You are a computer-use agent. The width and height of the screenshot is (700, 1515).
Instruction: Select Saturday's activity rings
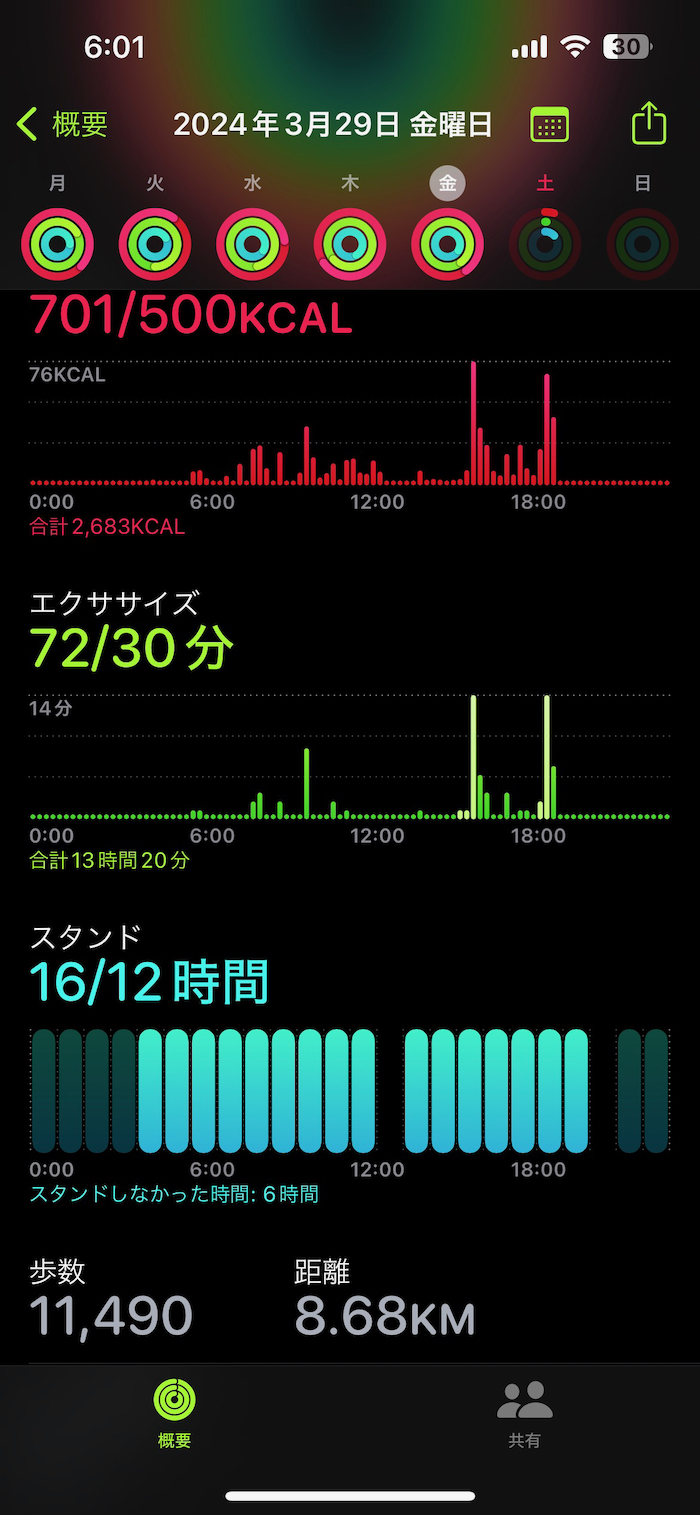pyautogui.click(x=545, y=243)
